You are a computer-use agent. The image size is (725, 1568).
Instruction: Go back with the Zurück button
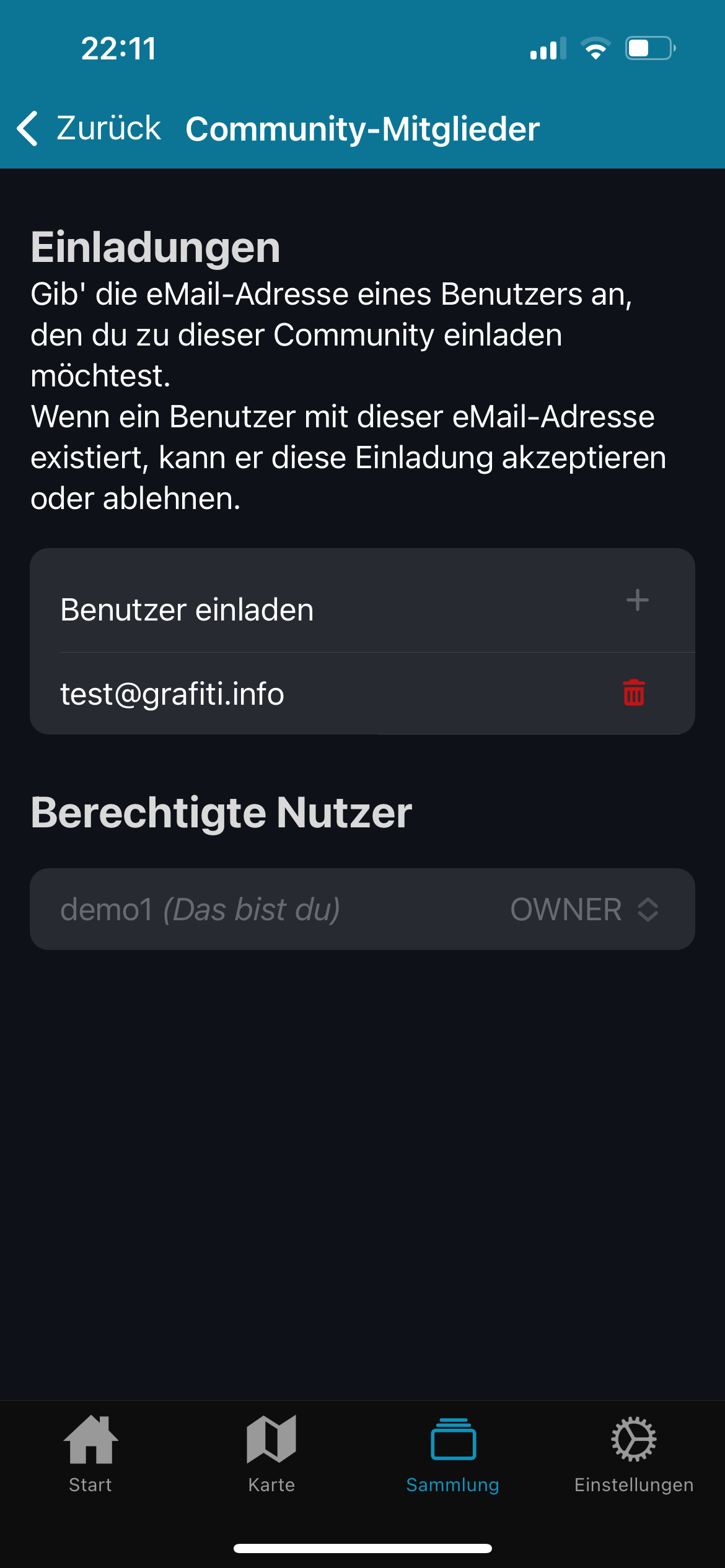pyautogui.click(x=90, y=129)
